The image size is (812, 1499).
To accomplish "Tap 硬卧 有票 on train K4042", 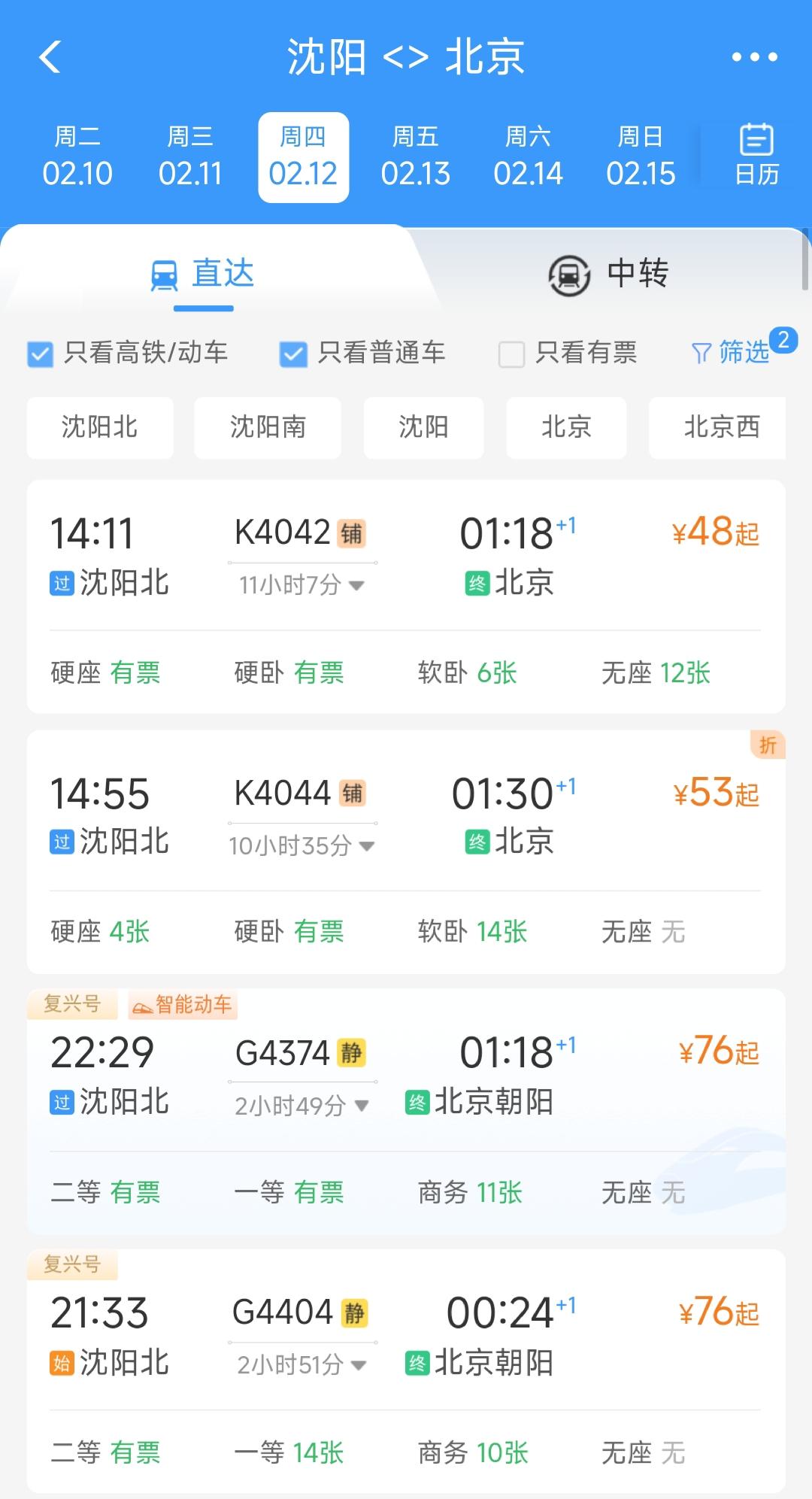I will point(288,673).
